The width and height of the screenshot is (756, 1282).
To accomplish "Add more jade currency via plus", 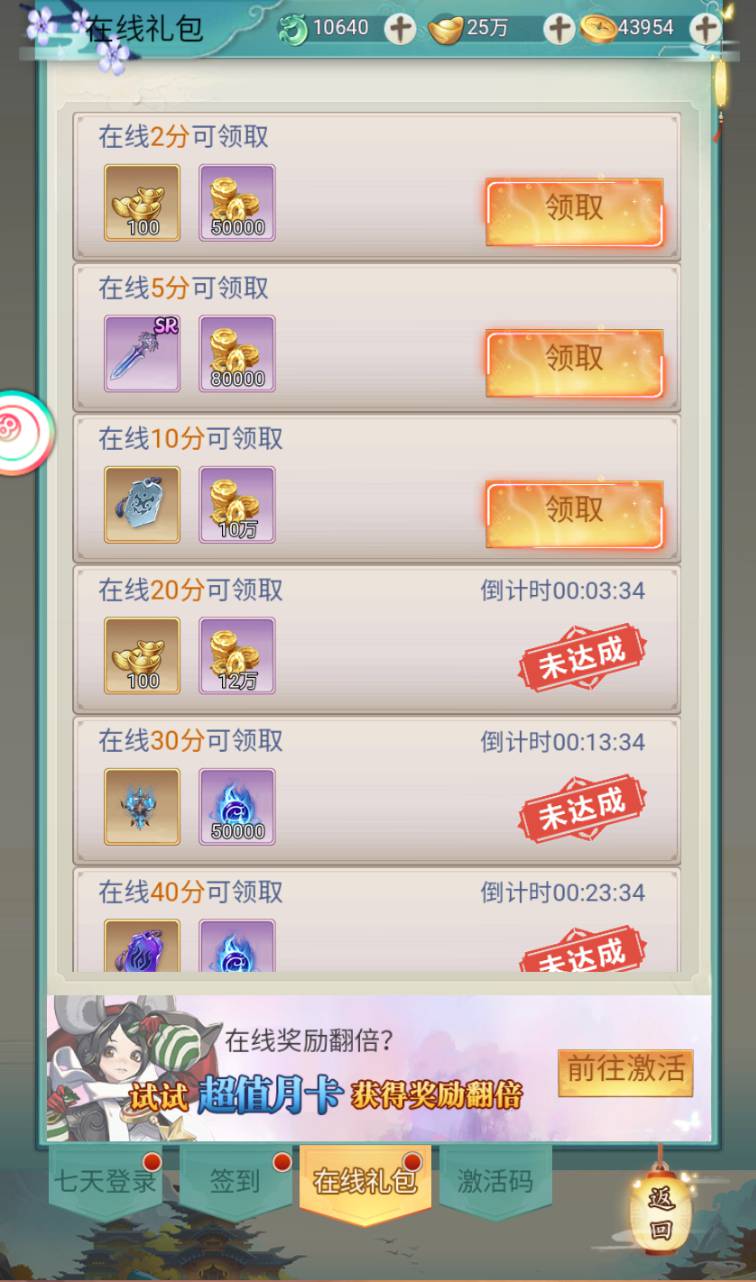I will click(400, 29).
